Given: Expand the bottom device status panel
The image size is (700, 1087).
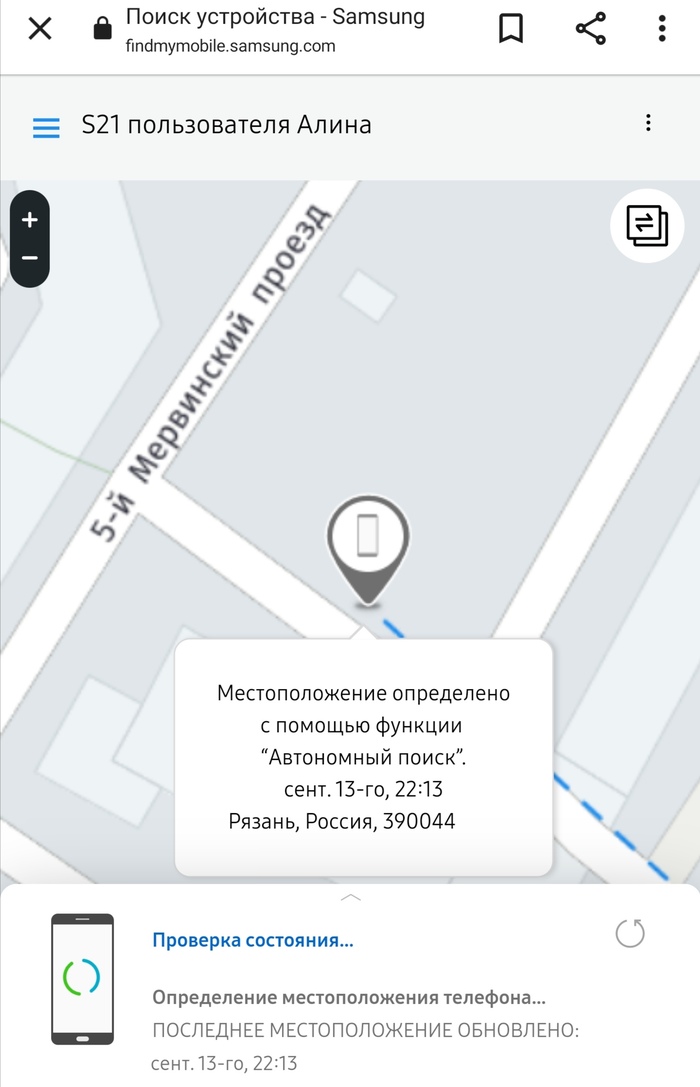Looking at the screenshot, I should 350,897.
